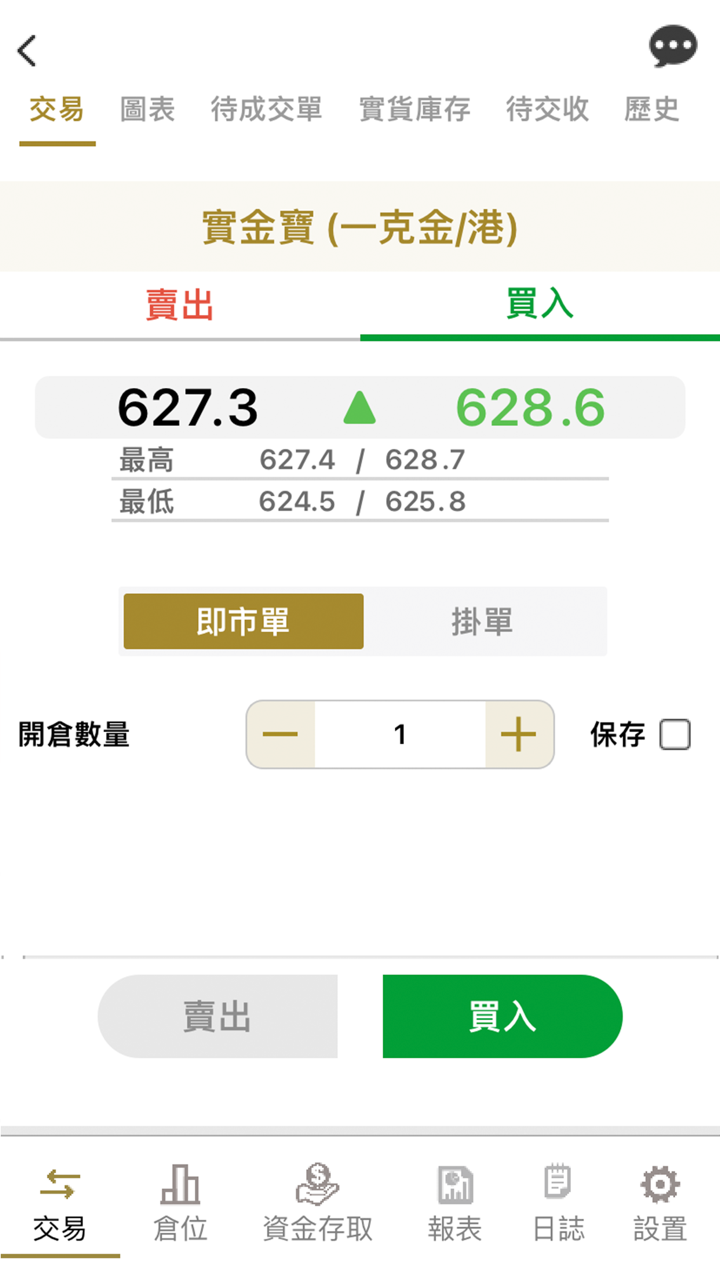Open the chat bubble icon
The width and height of the screenshot is (720, 1280).
click(x=672, y=47)
